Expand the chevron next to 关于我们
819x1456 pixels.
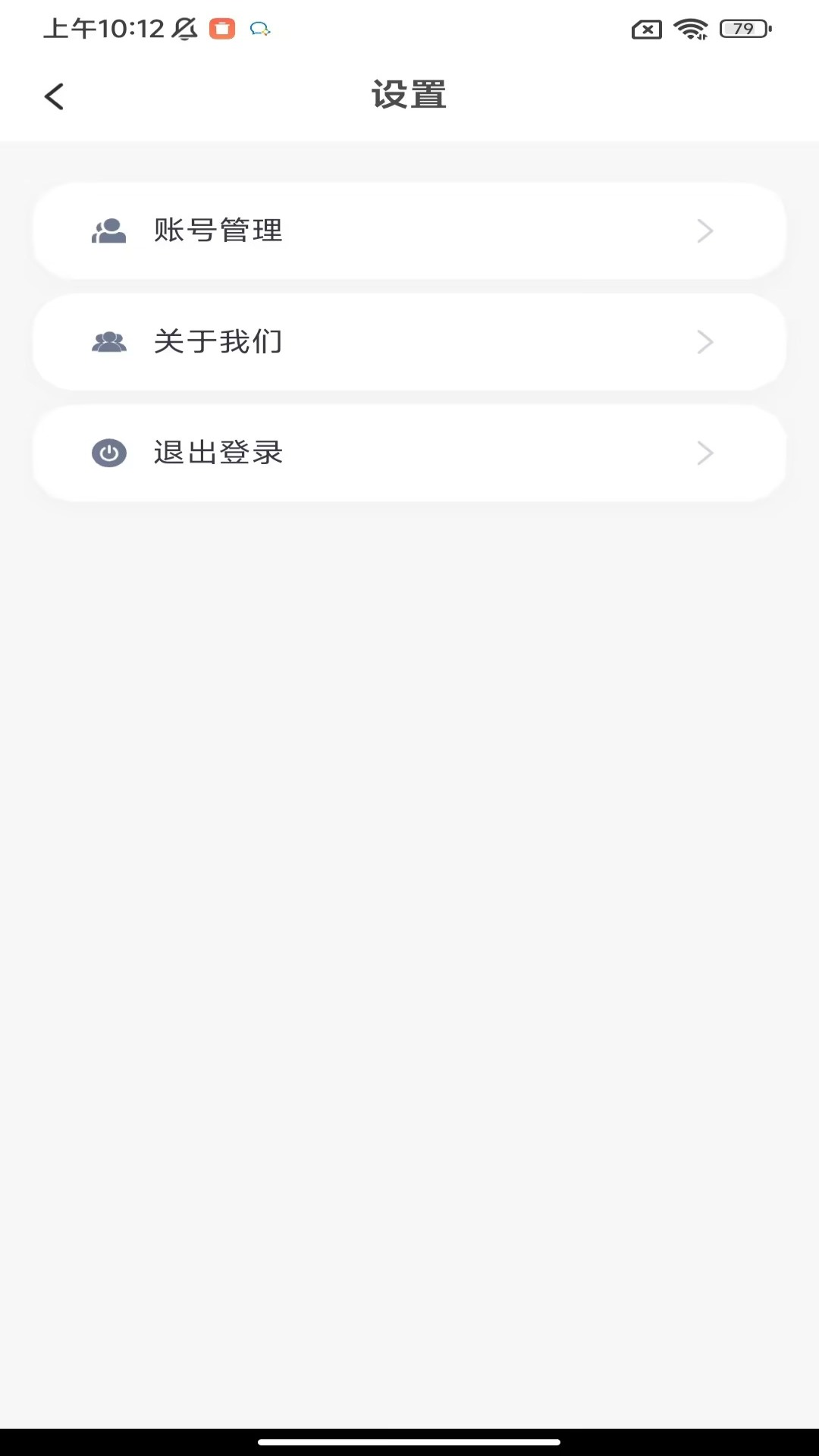coord(704,342)
